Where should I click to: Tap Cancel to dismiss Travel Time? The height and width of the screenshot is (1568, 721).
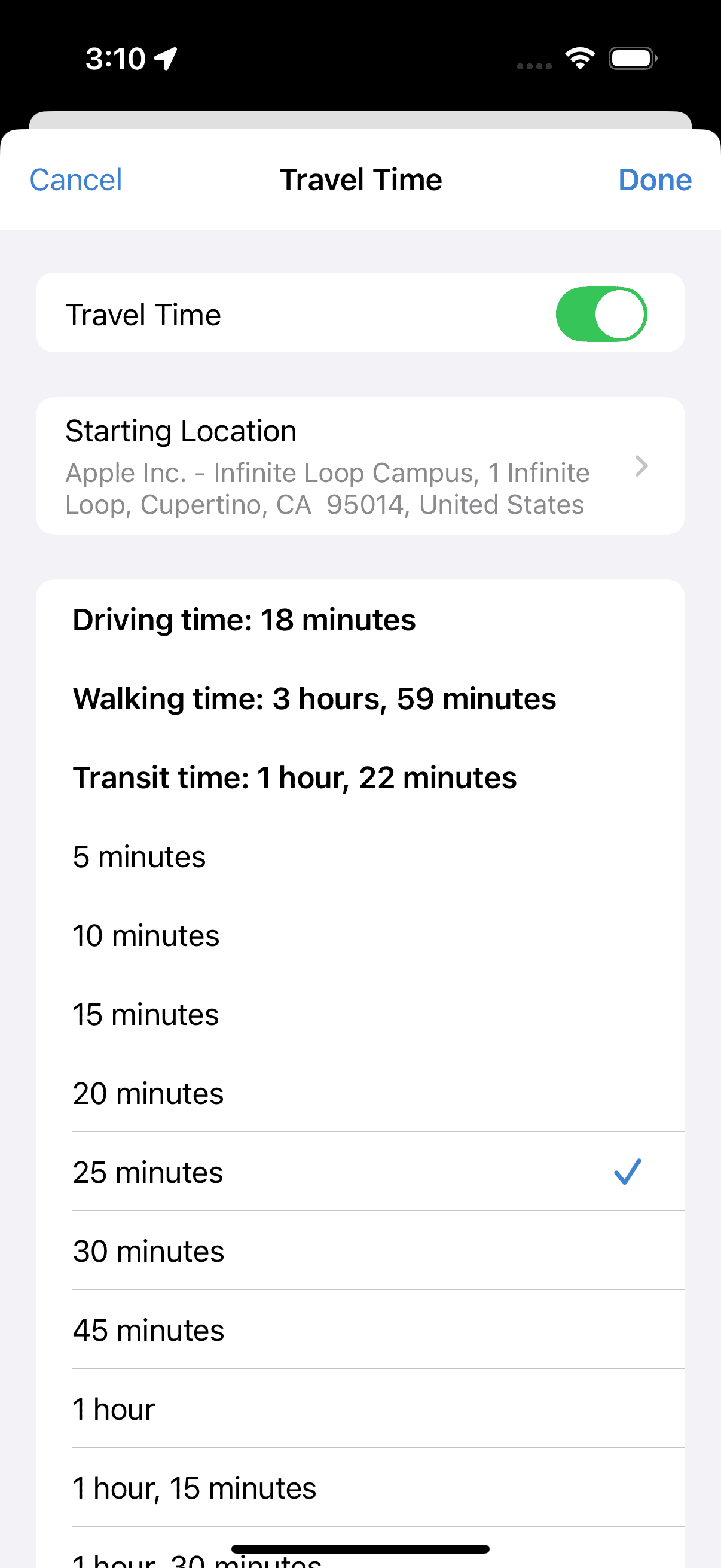pyautogui.click(x=75, y=179)
